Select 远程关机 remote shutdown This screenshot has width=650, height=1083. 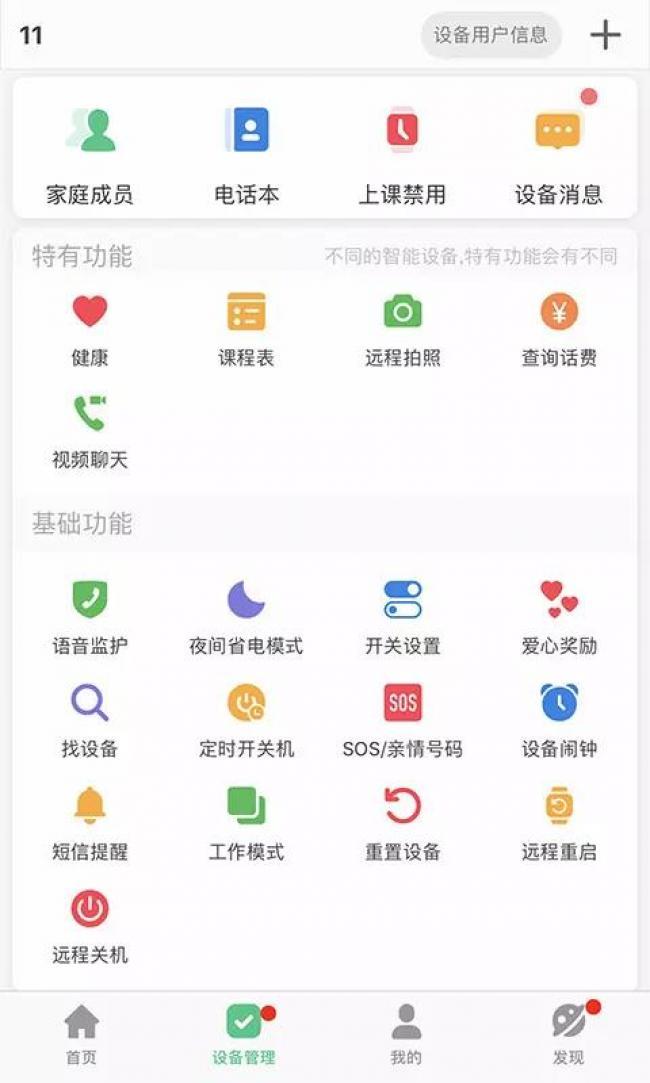click(90, 926)
